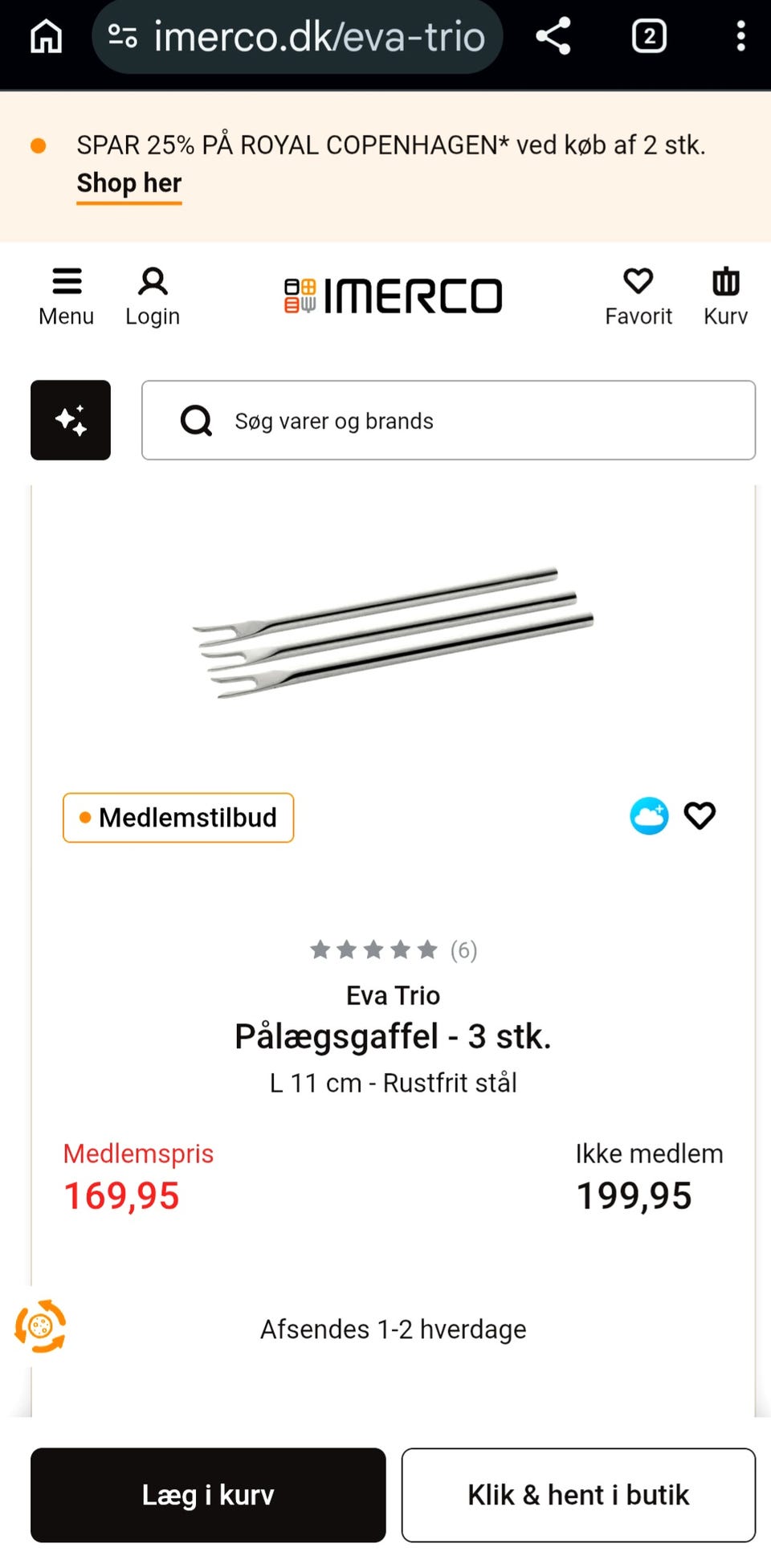Select the five-star rating with 6 reviews
This screenshot has height=1568, width=771.
[394, 949]
